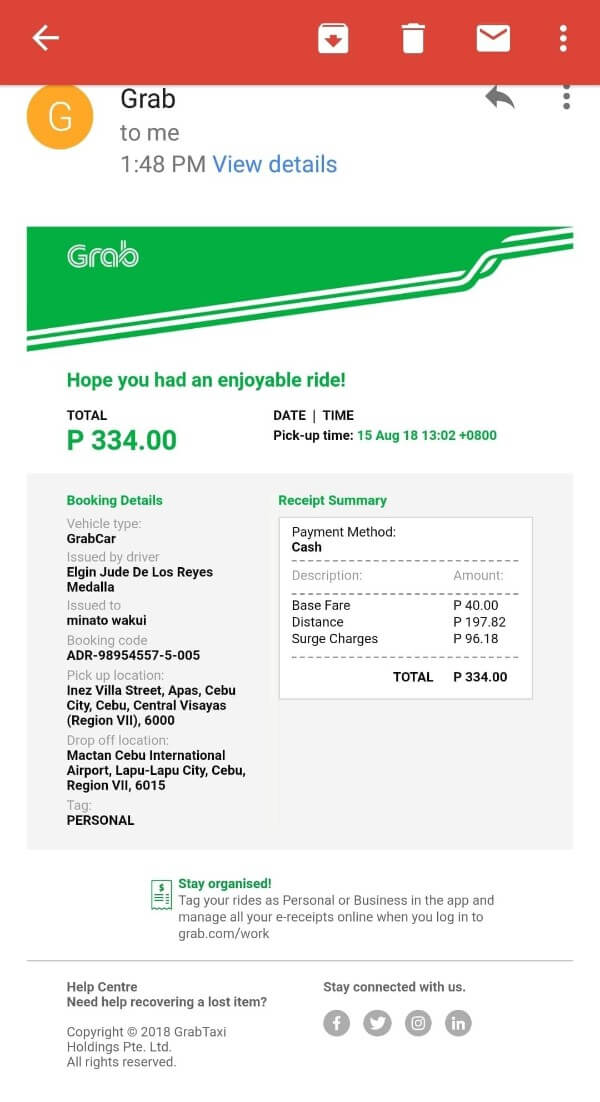Open the Grab sender avatar
Screen dimensions: 600x1102
pyautogui.click(x=60, y=116)
